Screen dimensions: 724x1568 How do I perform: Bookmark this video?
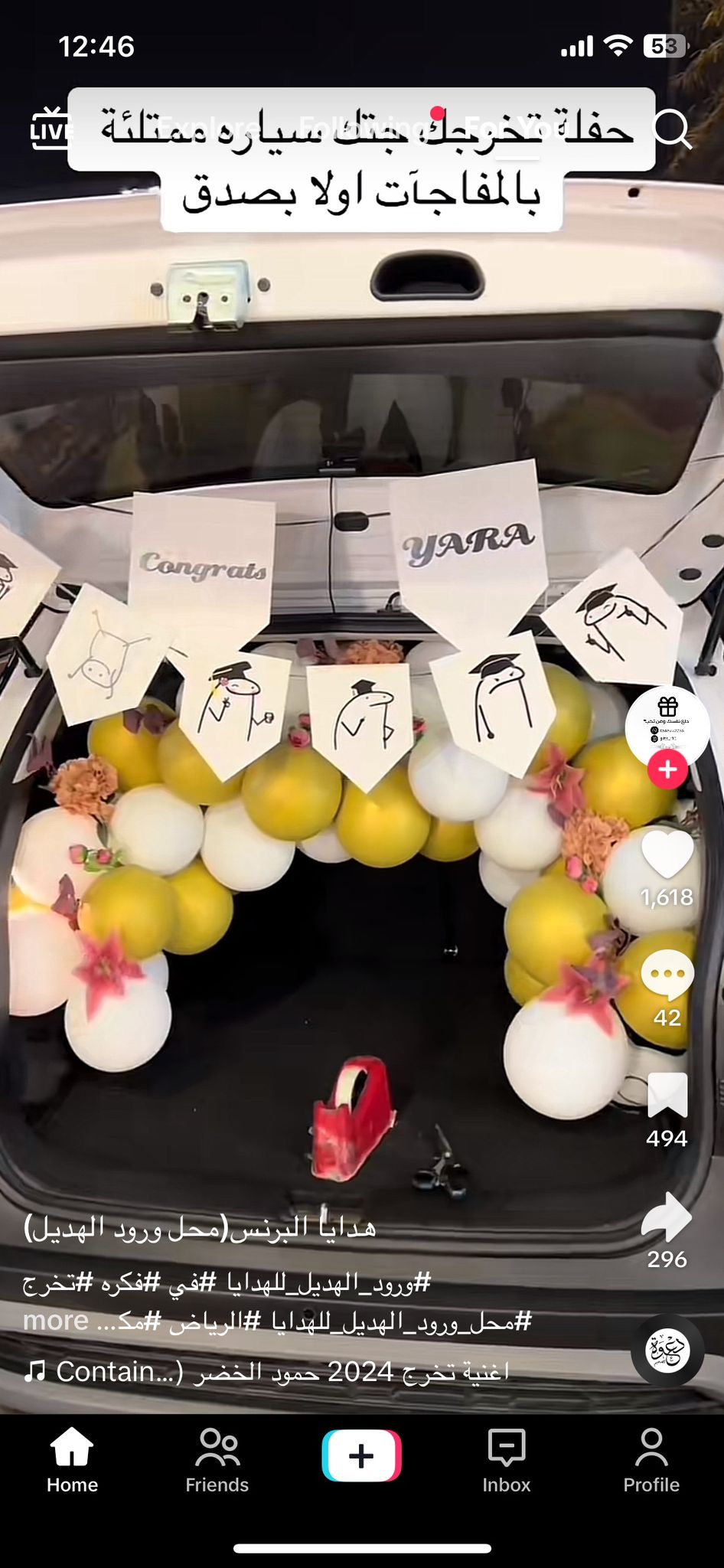tap(667, 1095)
